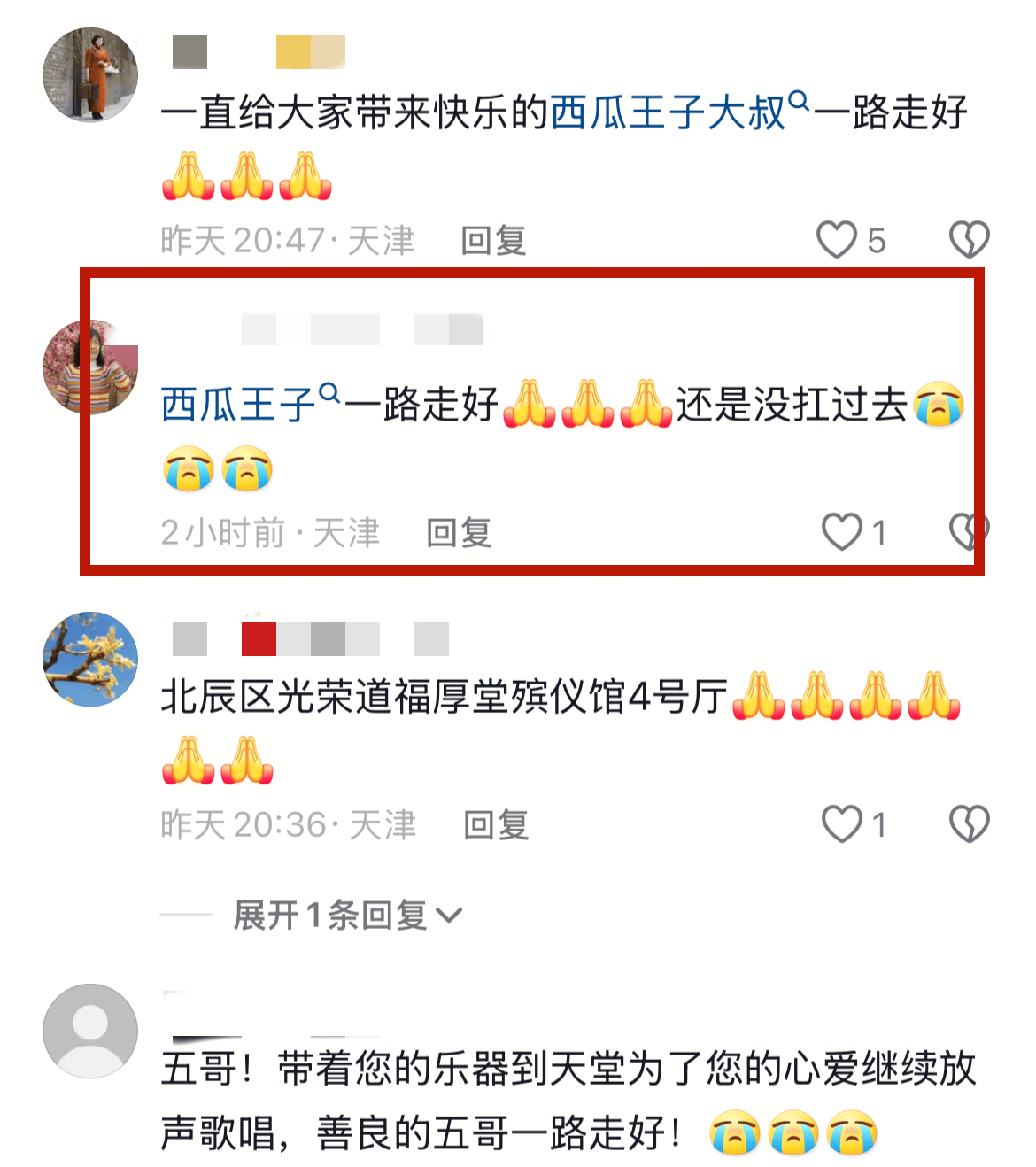
Task: Reply to the comment posted 2小时前
Action: (x=459, y=533)
